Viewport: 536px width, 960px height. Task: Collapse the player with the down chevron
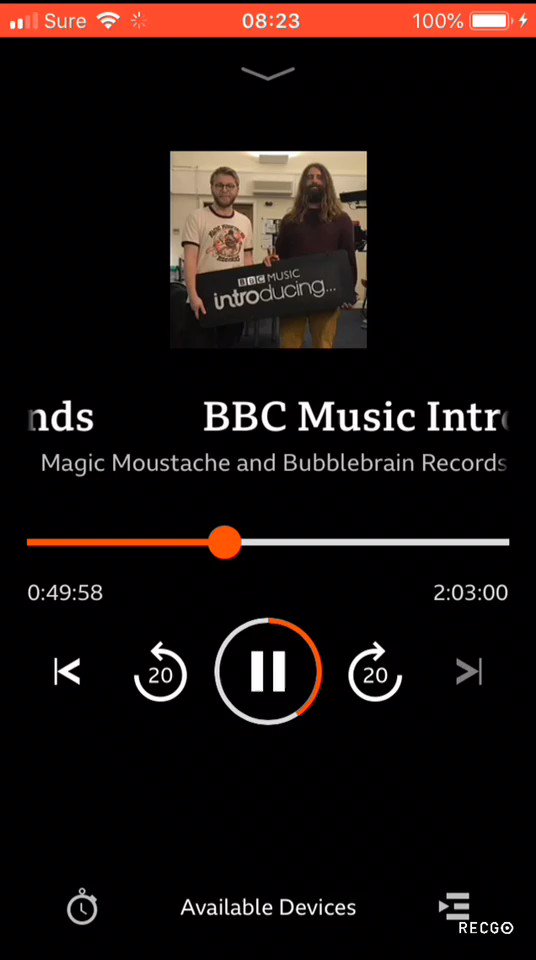point(268,73)
